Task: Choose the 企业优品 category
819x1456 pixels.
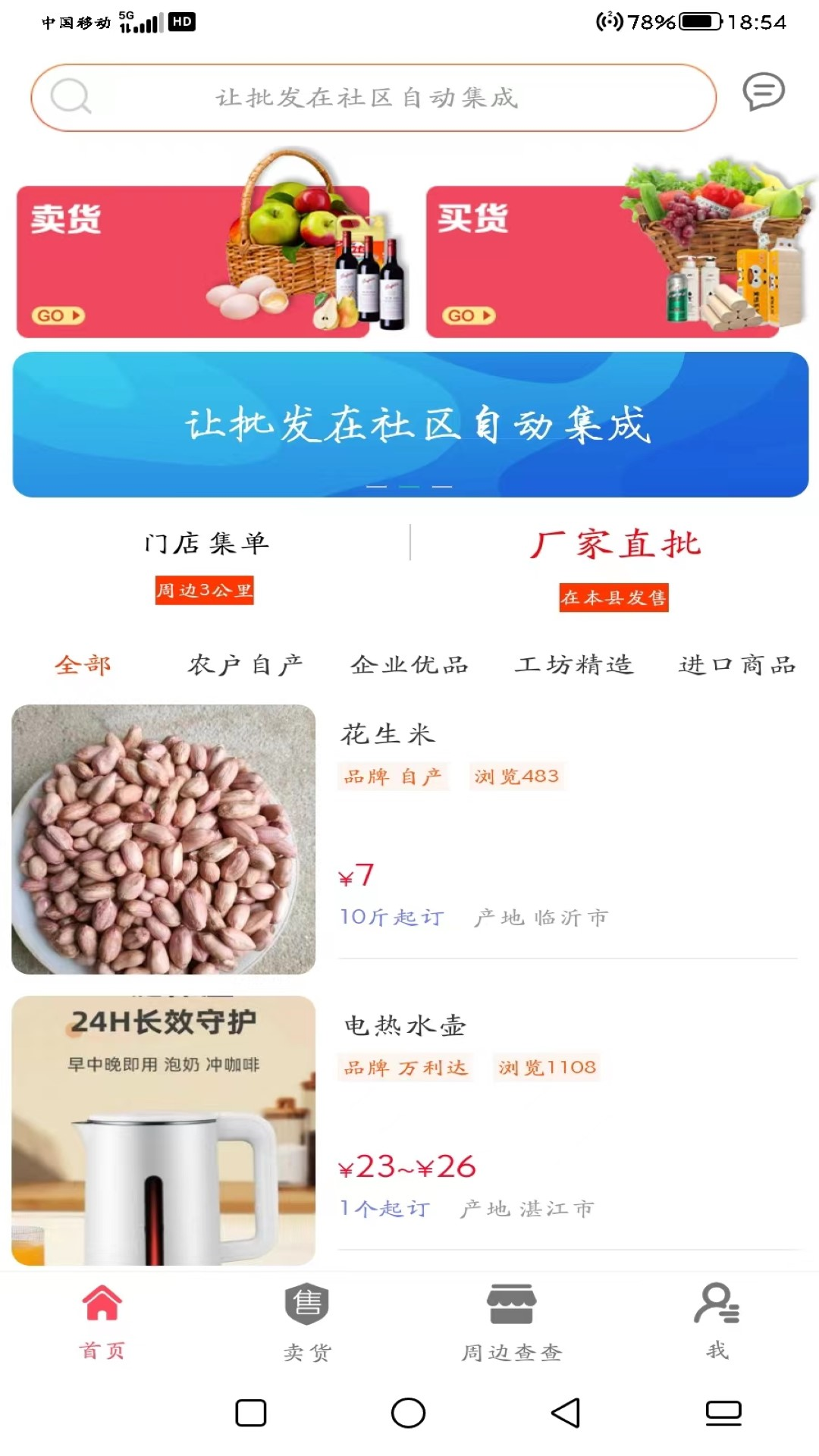Action: pyautogui.click(x=409, y=664)
